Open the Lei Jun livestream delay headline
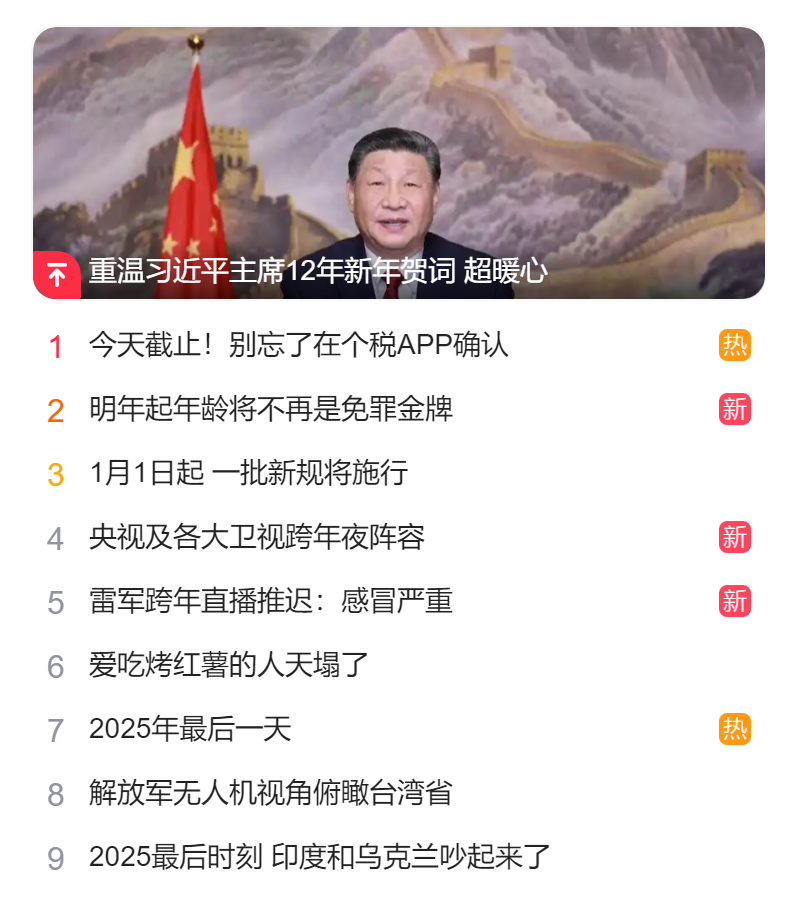800x900 pixels. (270, 602)
